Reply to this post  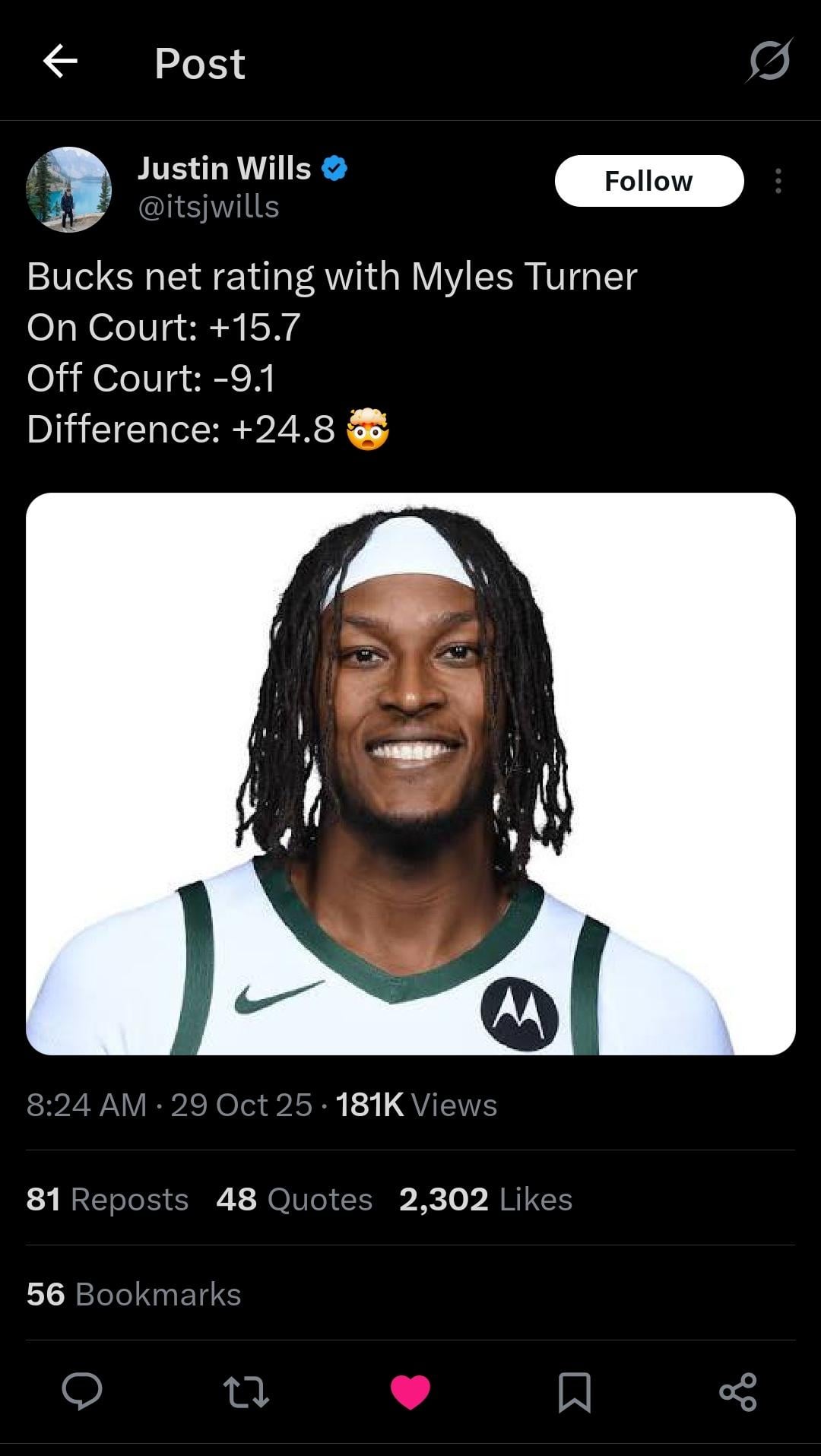coord(82,1391)
